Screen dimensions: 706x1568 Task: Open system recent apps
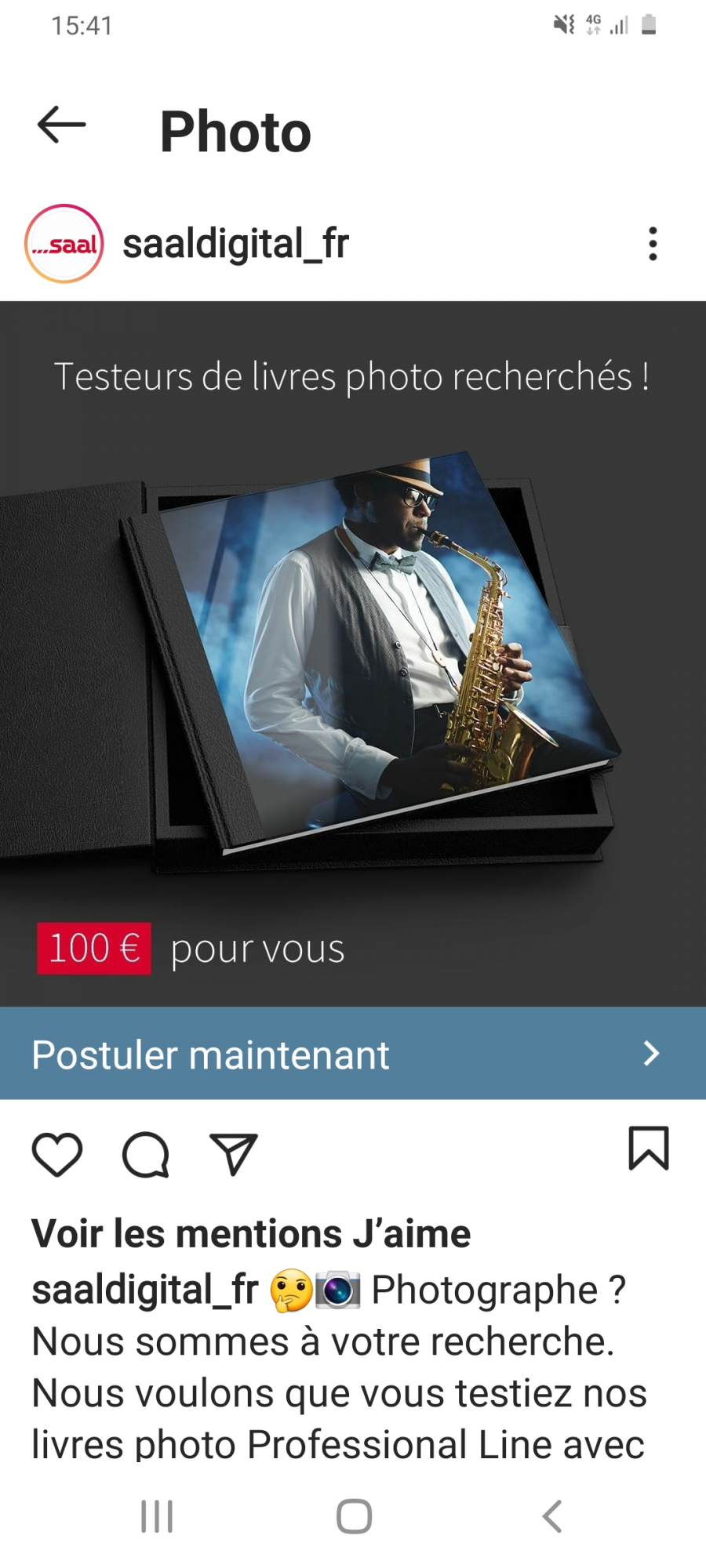click(157, 1516)
